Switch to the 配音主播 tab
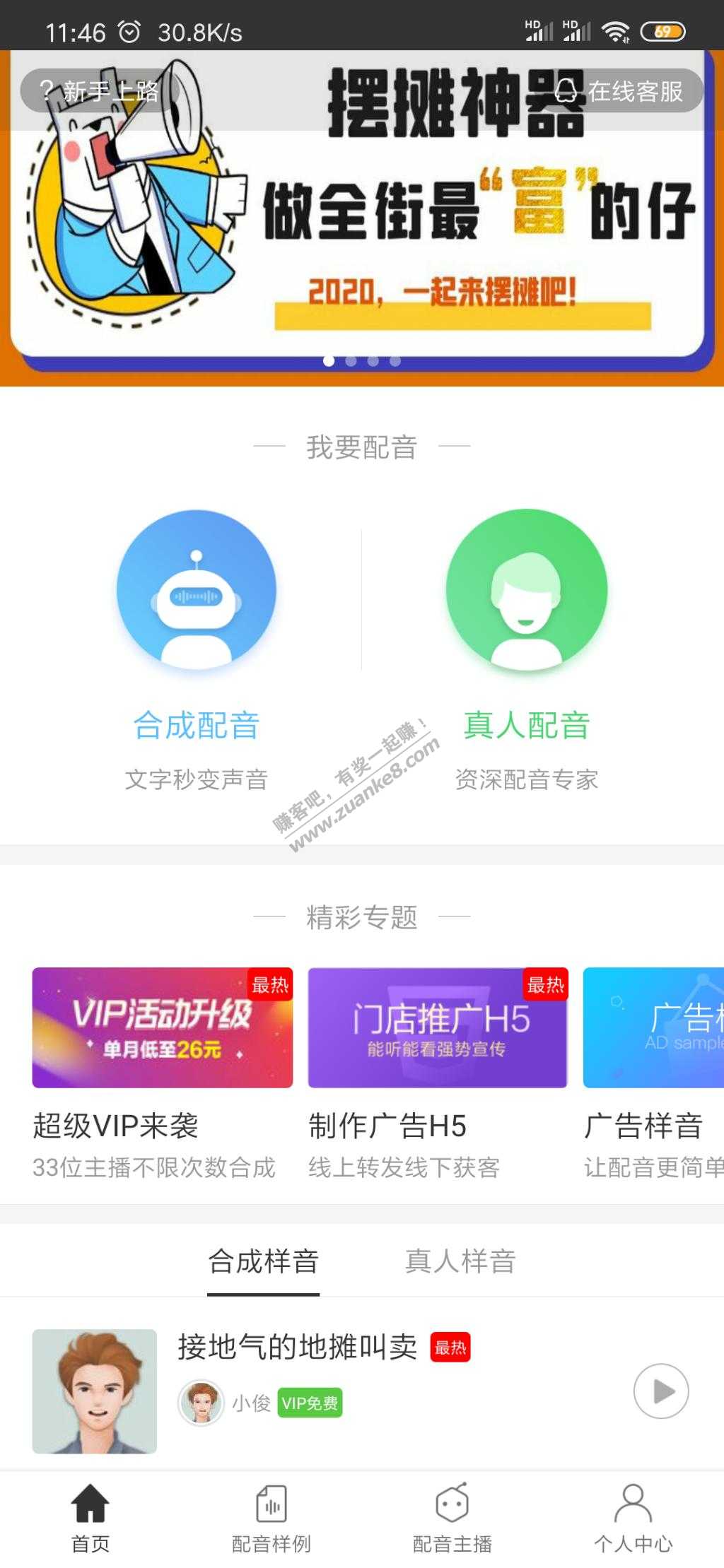 click(x=452, y=1518)
